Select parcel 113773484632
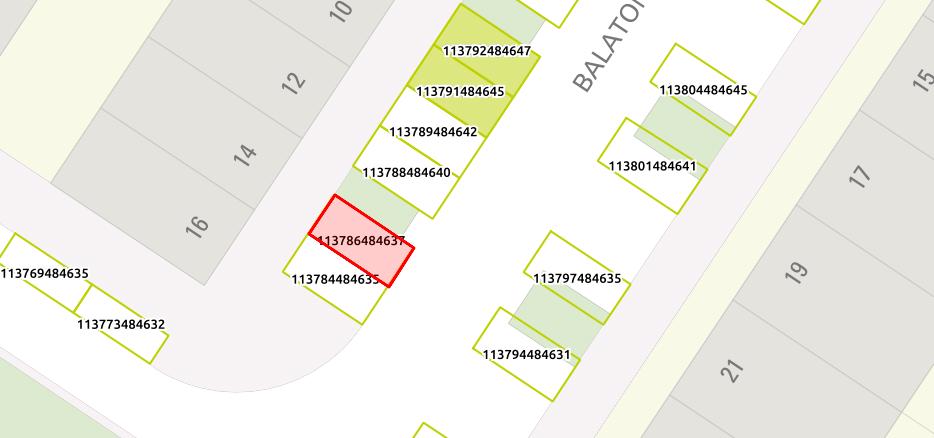The image size is (934, 438). 121,324
